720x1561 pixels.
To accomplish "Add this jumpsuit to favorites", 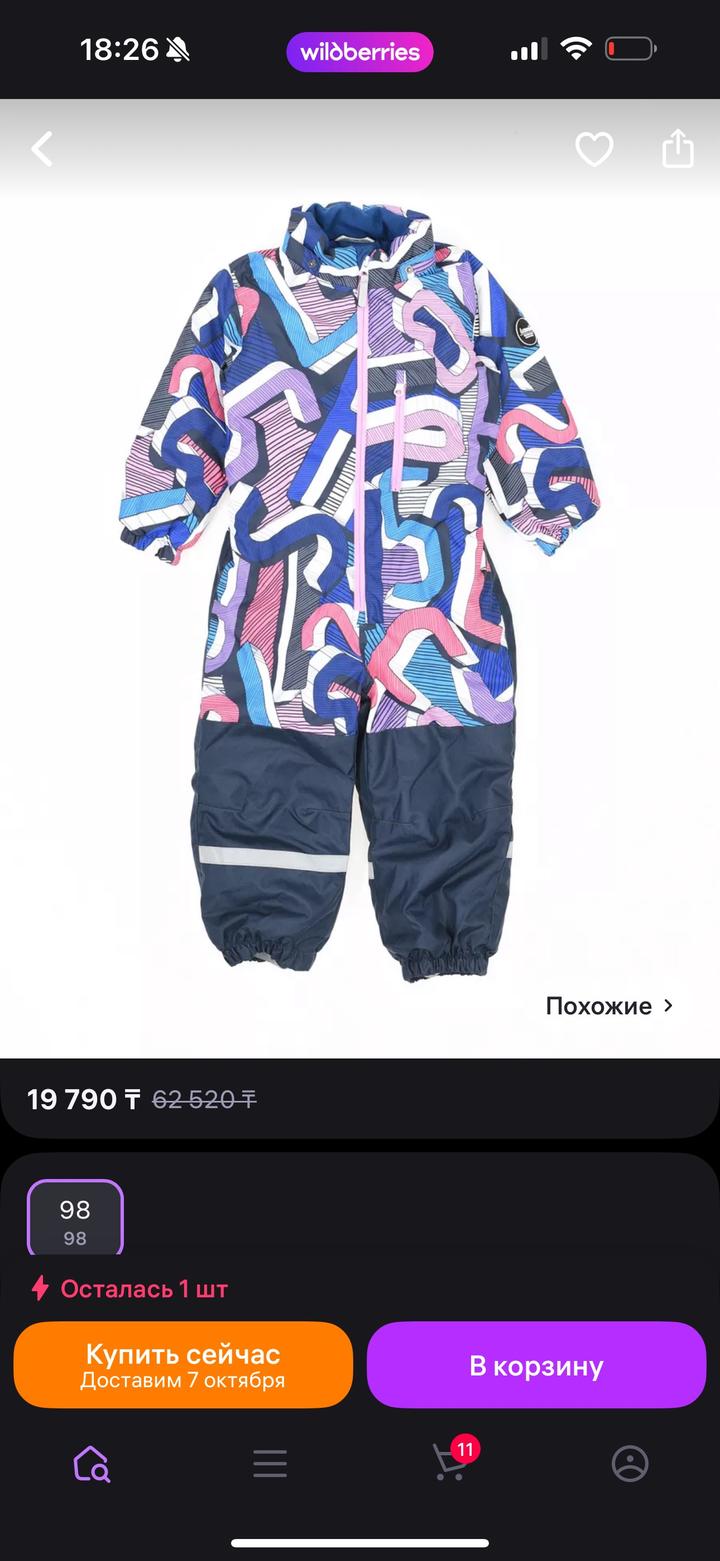I will coord(594,150).
